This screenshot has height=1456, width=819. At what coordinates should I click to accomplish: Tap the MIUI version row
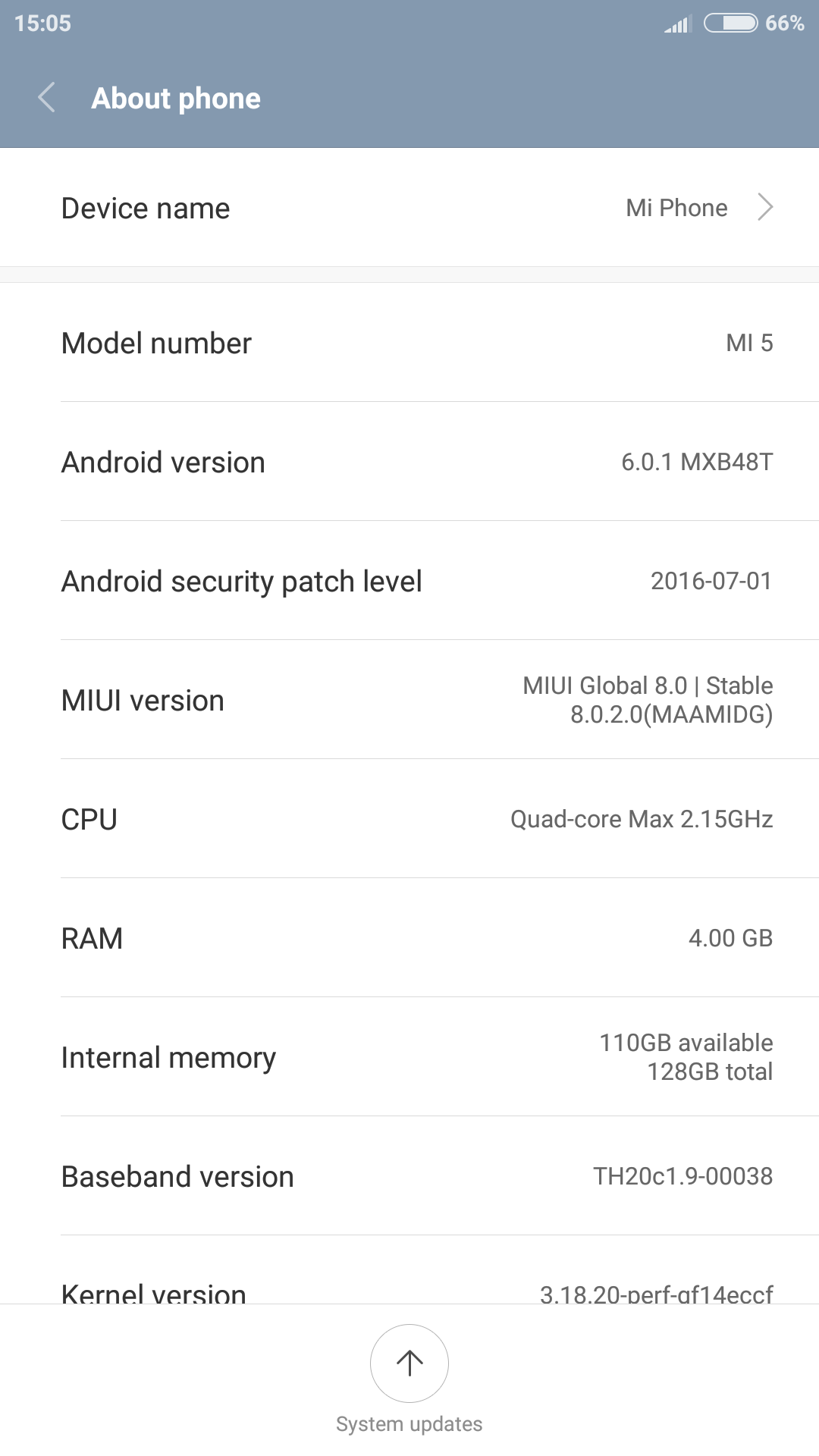point(409,700)
